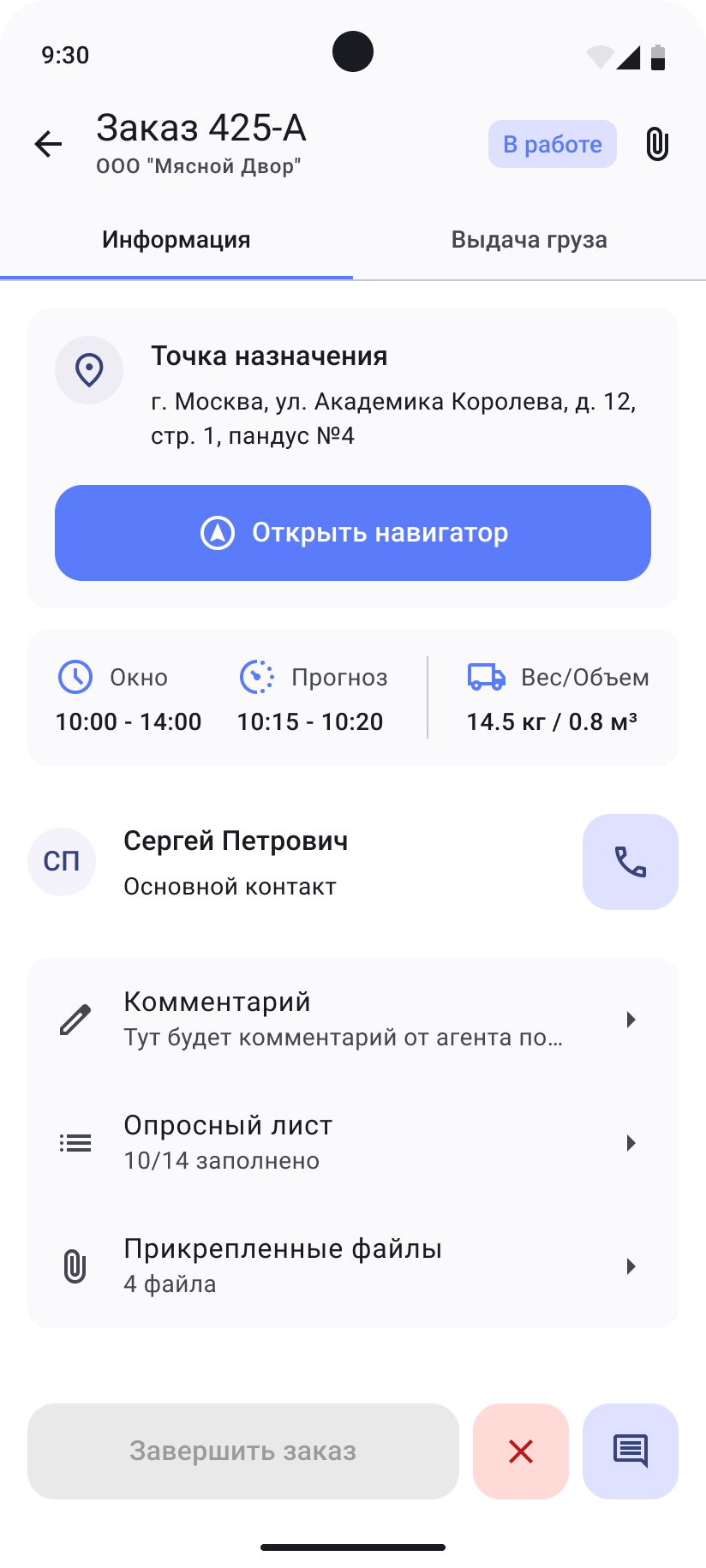This screenshot has height=1568, width=706.
Task: Tap the location pin icon near Точка назначения
Action: [x=89, y=369]
